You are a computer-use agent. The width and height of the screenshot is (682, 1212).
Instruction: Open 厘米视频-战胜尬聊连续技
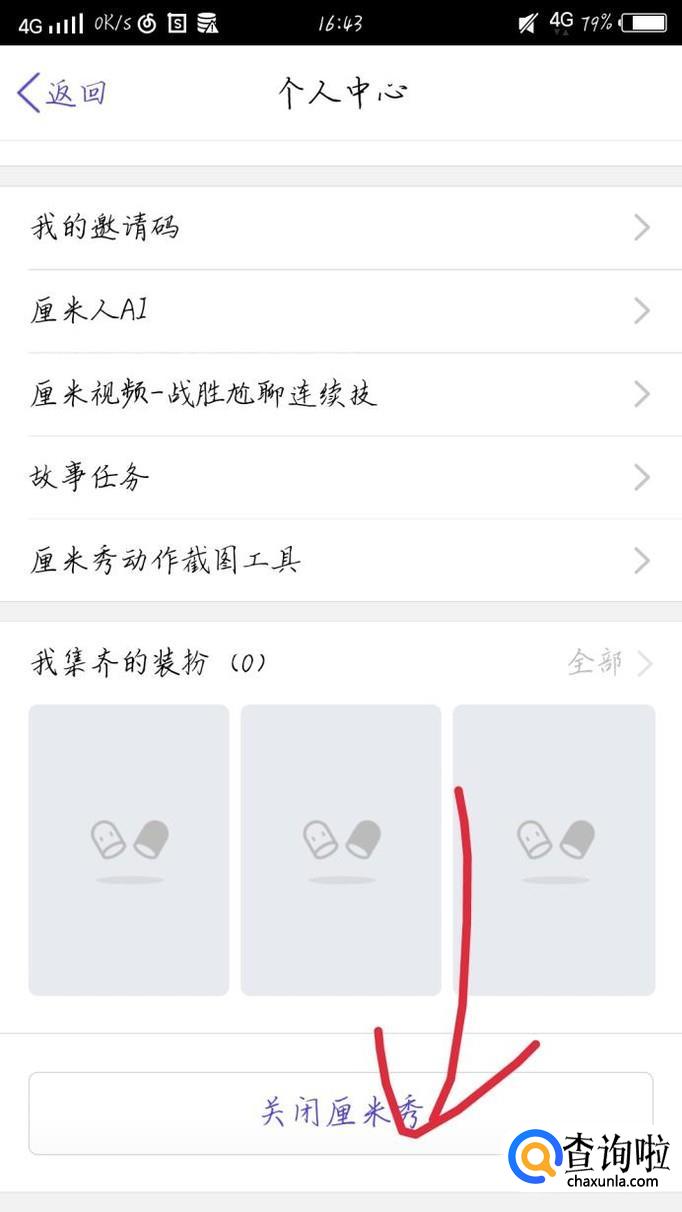pyautogui.click(x=340, y=394)
